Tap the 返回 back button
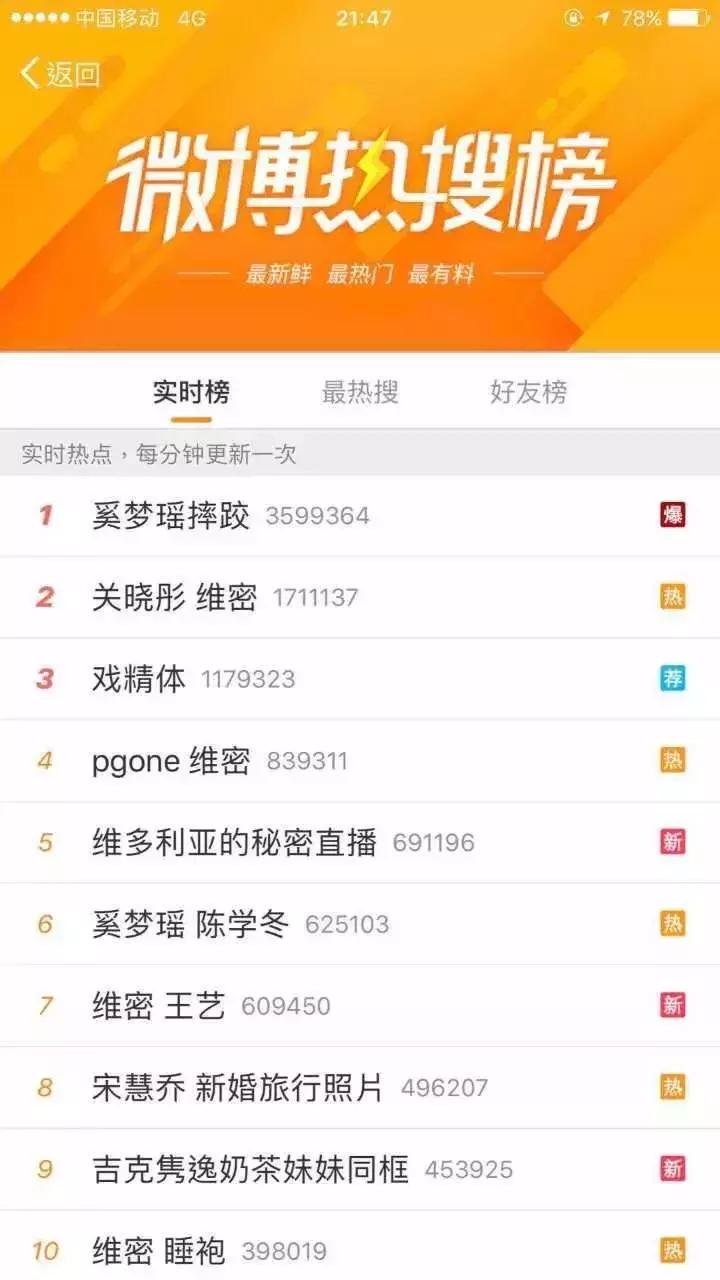The image size is (720, 1280). point(60,71)
